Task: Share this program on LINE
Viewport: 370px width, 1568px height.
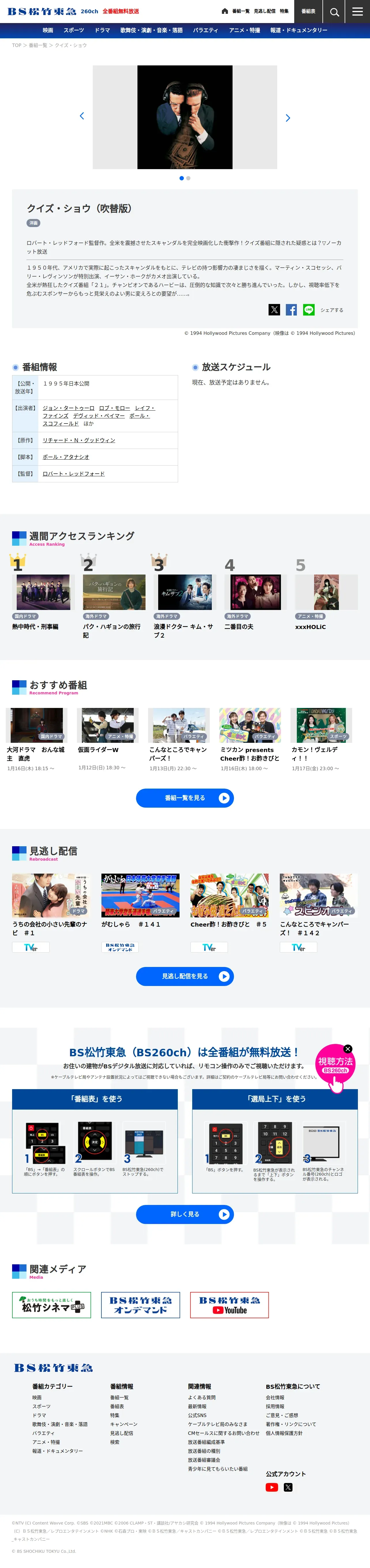Action: point(309,310)
